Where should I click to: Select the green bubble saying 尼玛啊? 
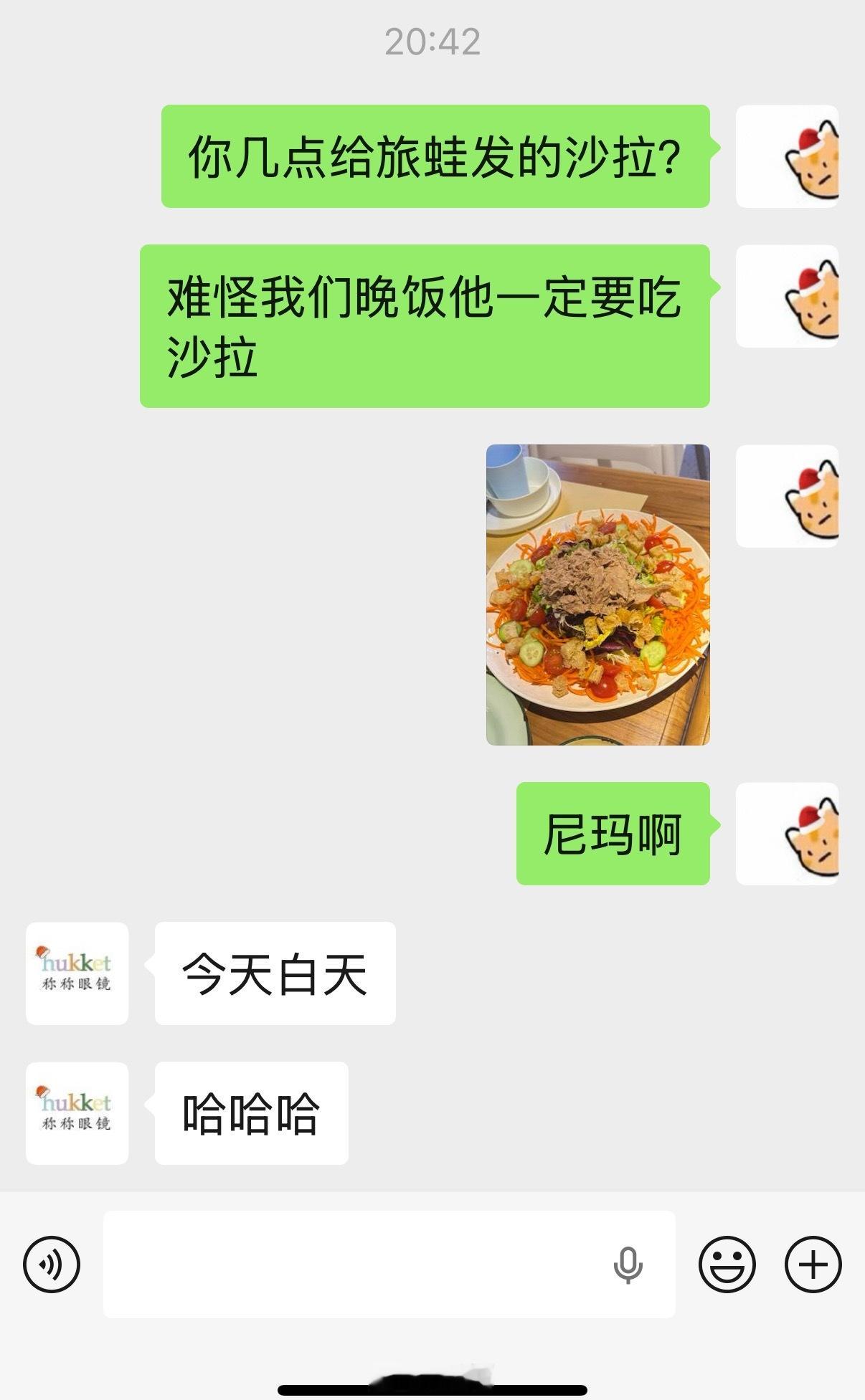[x=613, y=834]
